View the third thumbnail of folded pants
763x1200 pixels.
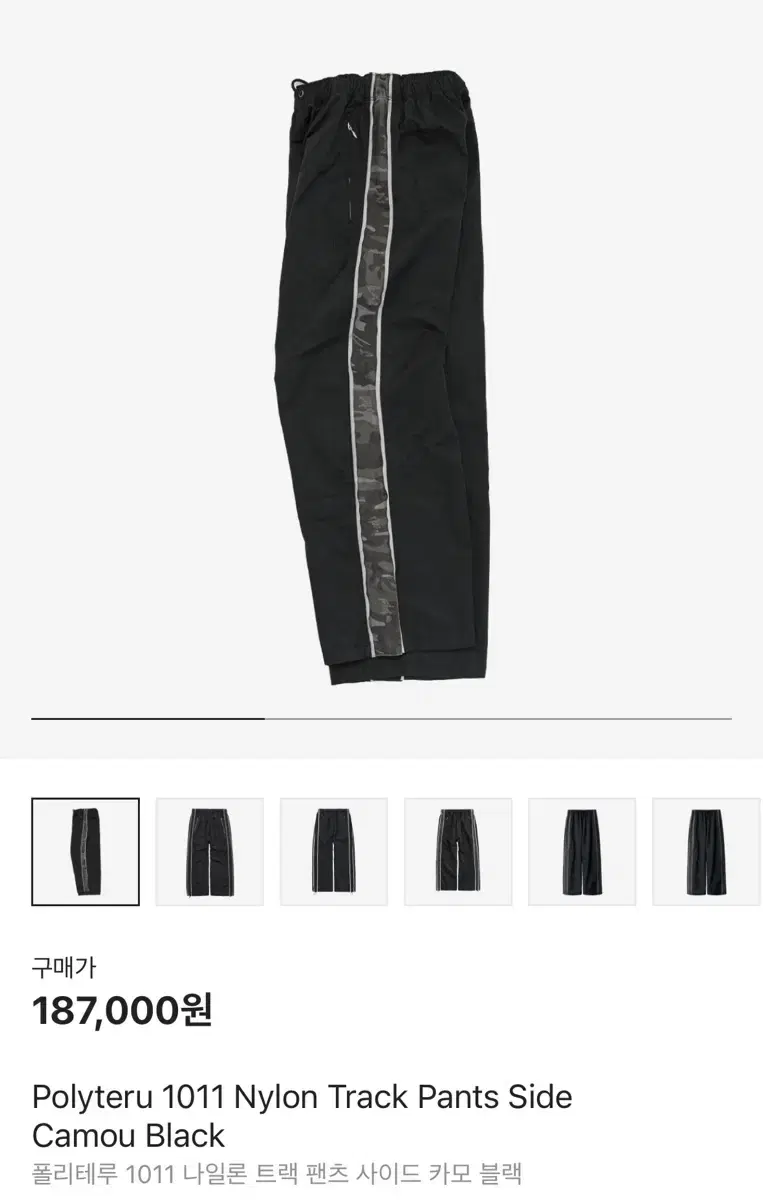333,851
